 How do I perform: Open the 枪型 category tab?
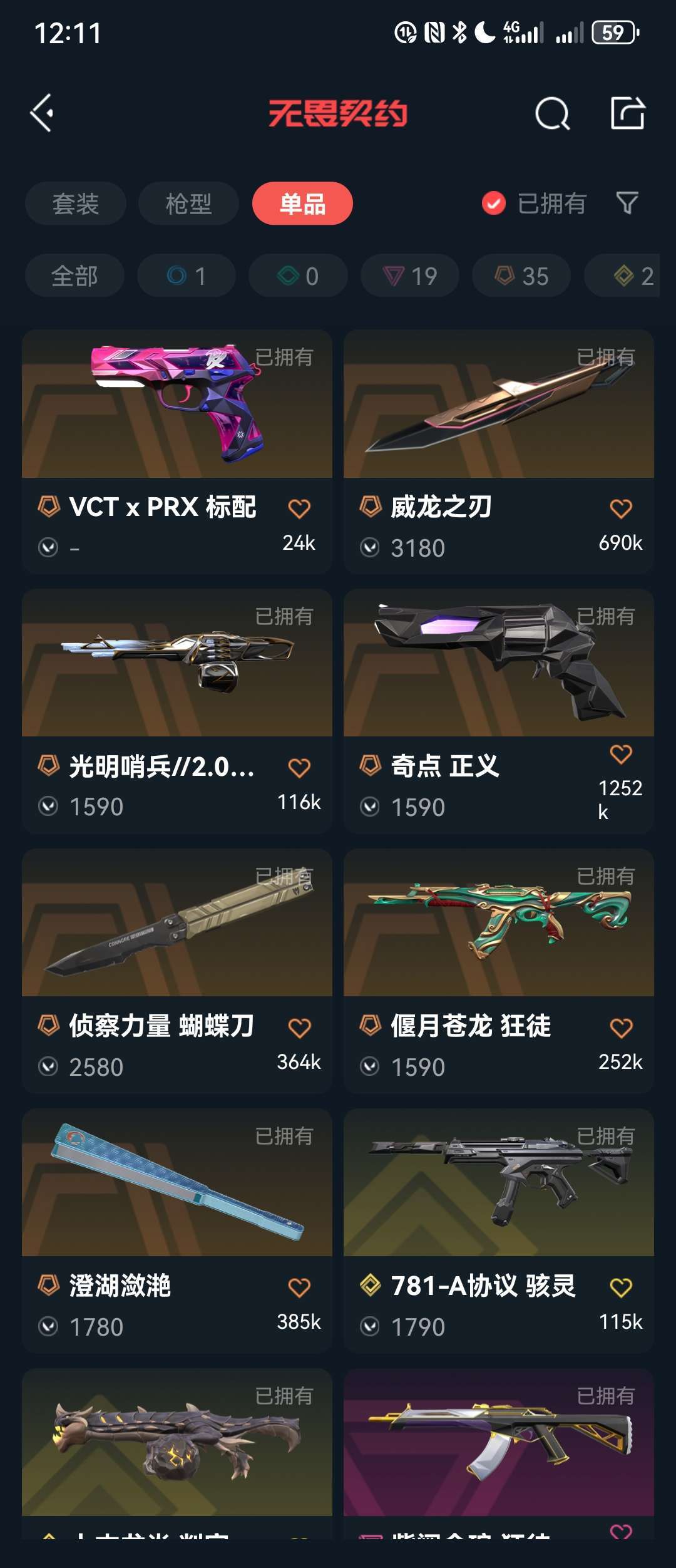pyautogui.click(x=188, y=203)
